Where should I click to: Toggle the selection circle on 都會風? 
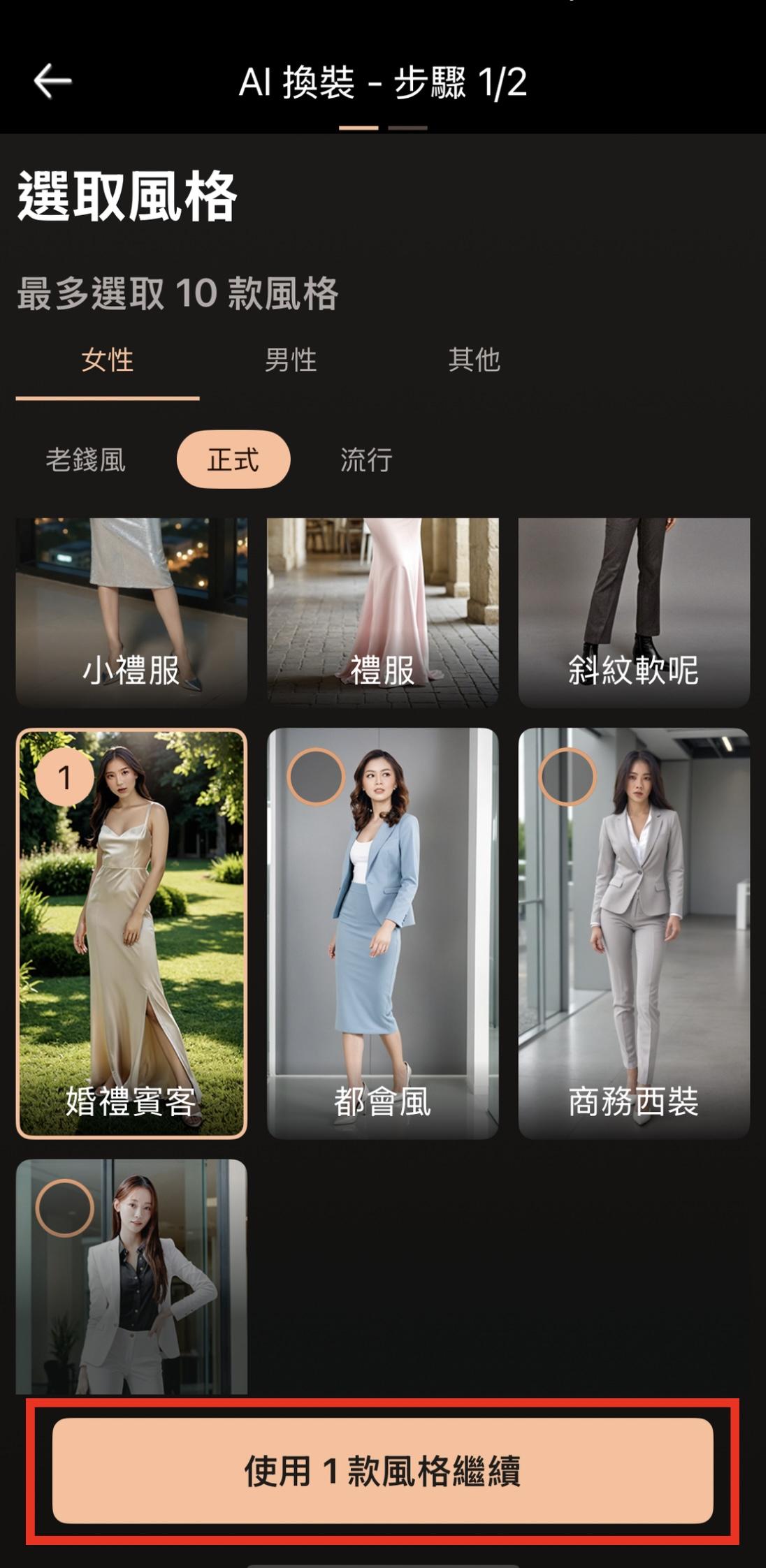tap(315, 777)
